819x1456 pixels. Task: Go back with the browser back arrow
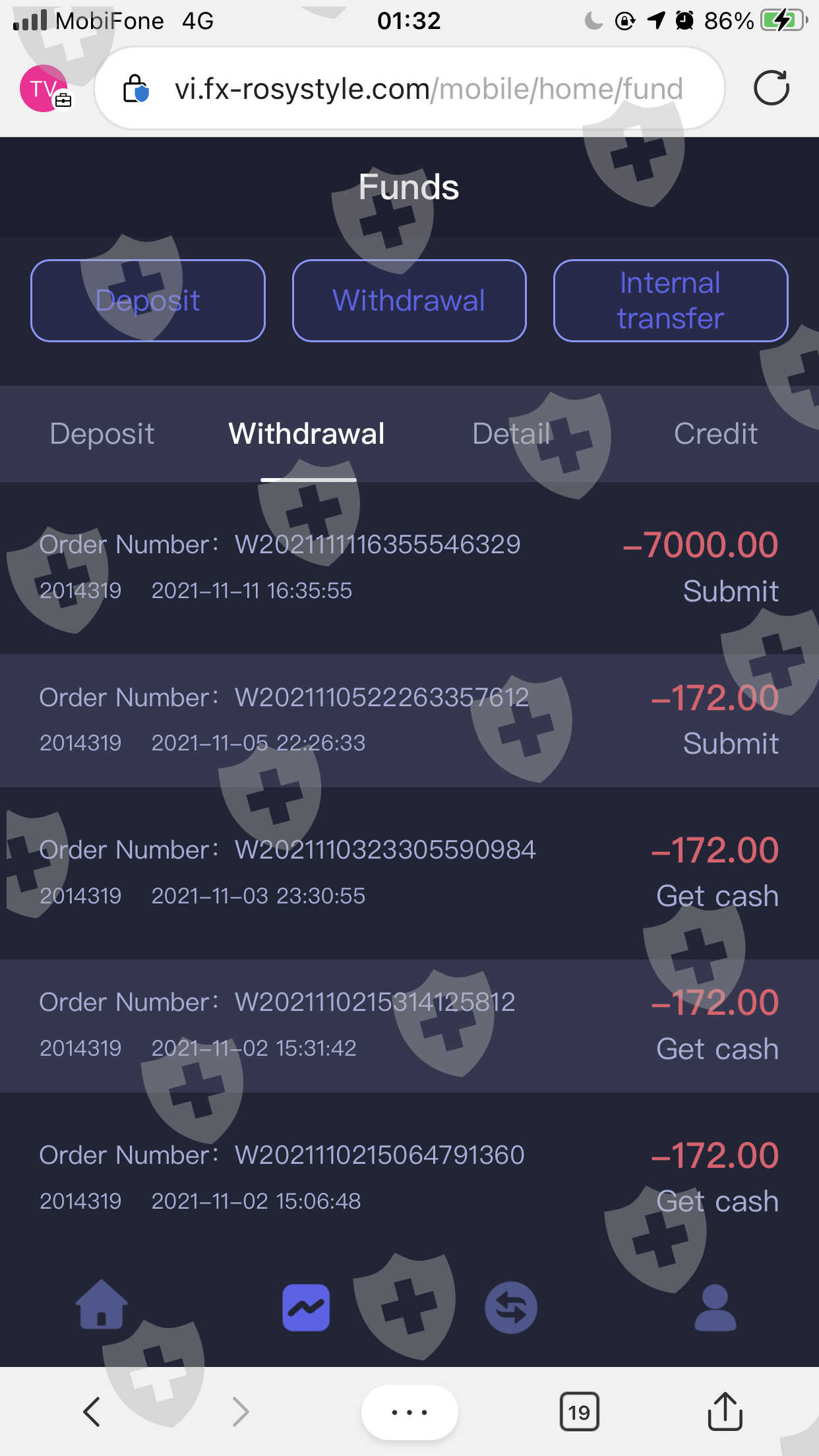point(92,1412)
